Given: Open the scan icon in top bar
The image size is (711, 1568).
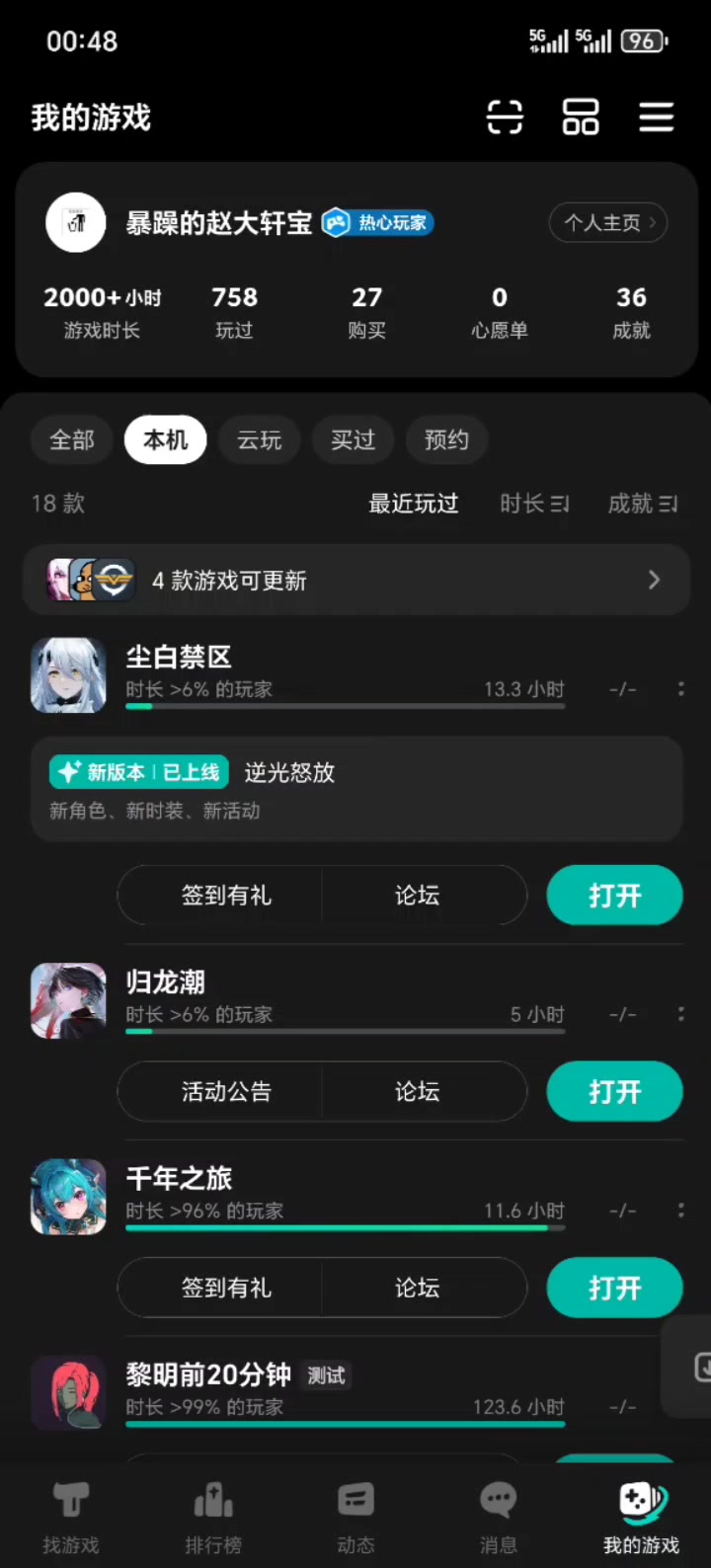Looking at the screenshot, I should (x=505, y=118).
